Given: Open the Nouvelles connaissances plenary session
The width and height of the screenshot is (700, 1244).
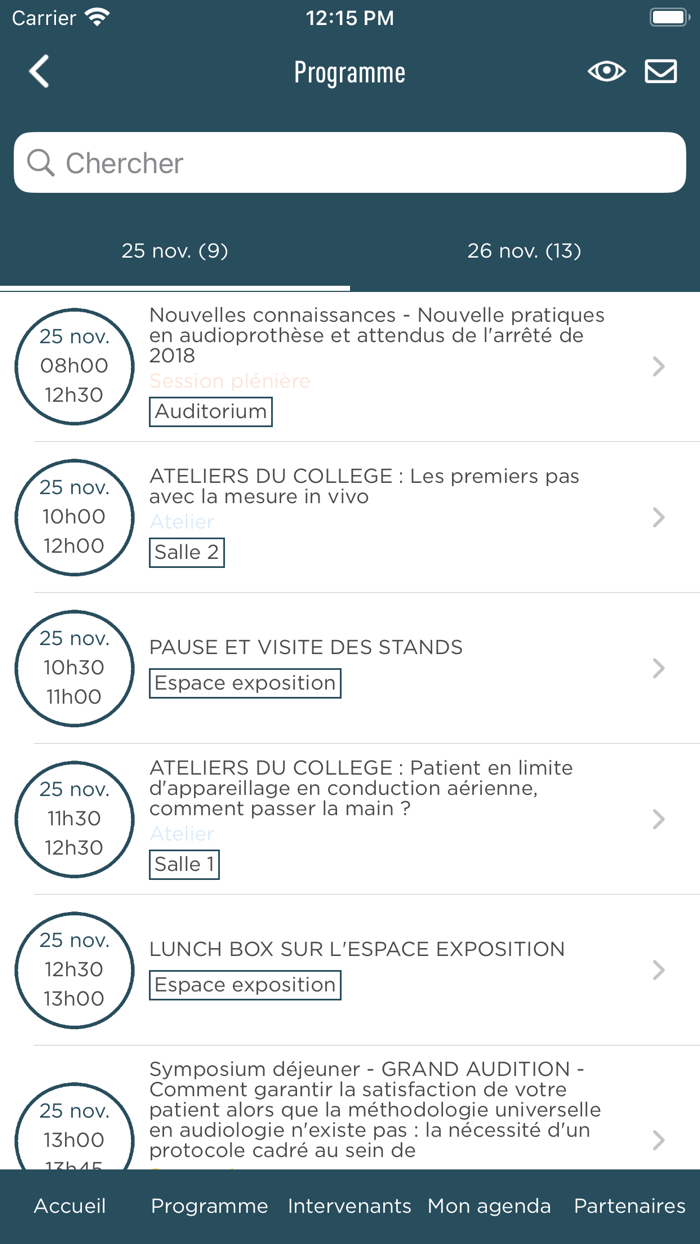Looking at the screenshot, I should pos(350,366).
